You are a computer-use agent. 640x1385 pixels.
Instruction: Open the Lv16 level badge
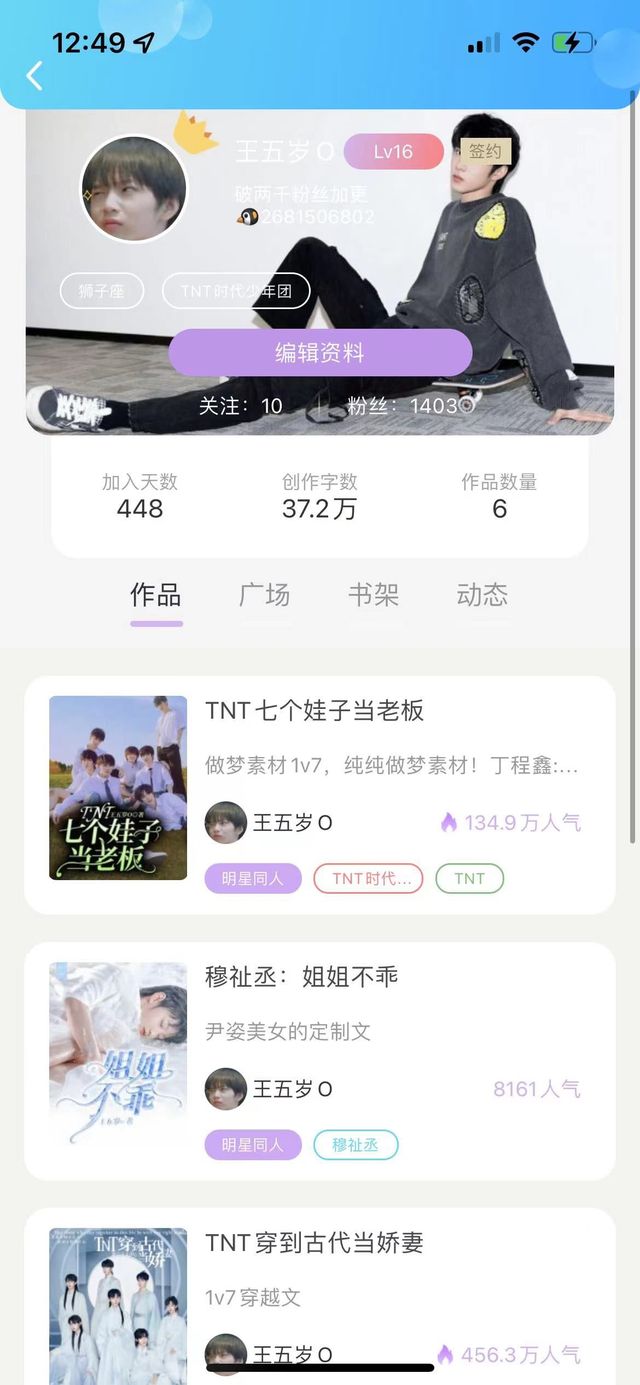[393, 152]
